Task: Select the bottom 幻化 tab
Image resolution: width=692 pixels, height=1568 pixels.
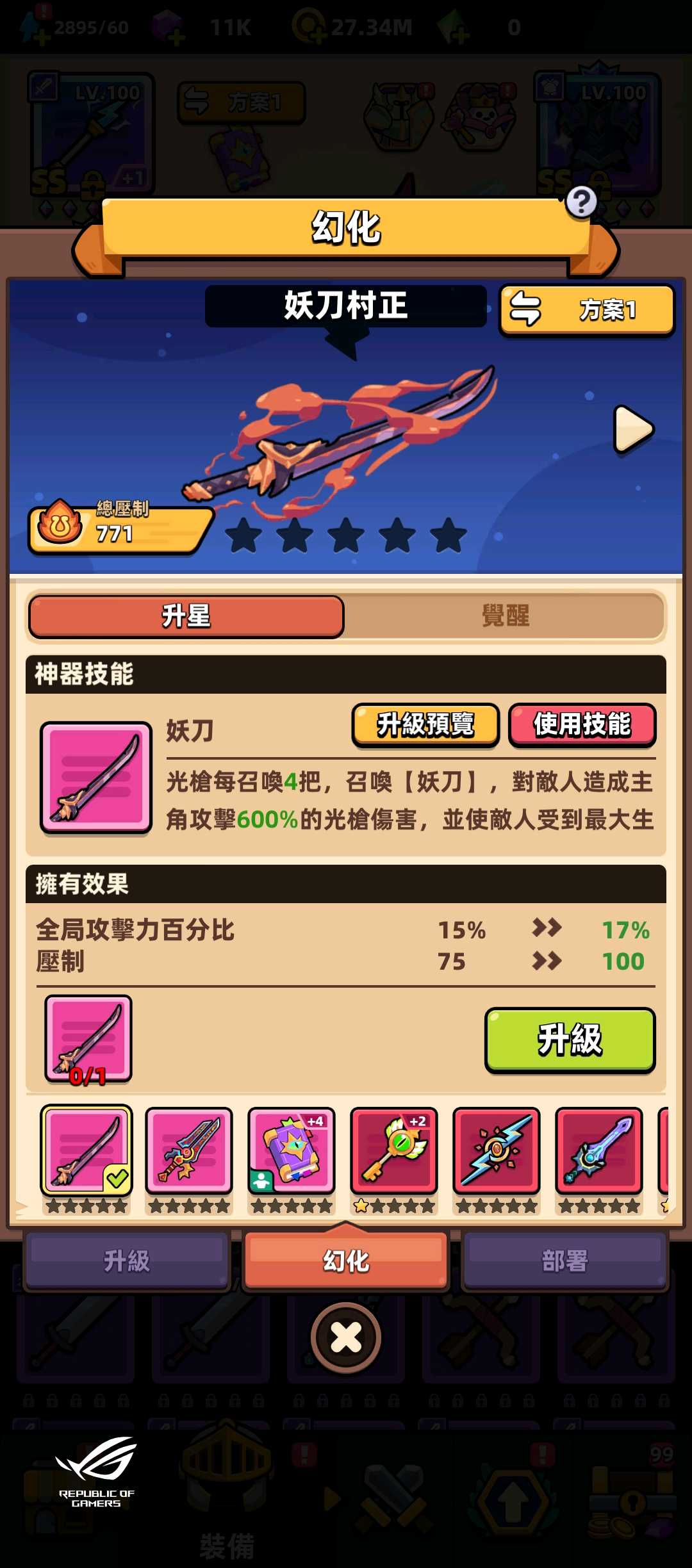Action: tap(346, 1261)
